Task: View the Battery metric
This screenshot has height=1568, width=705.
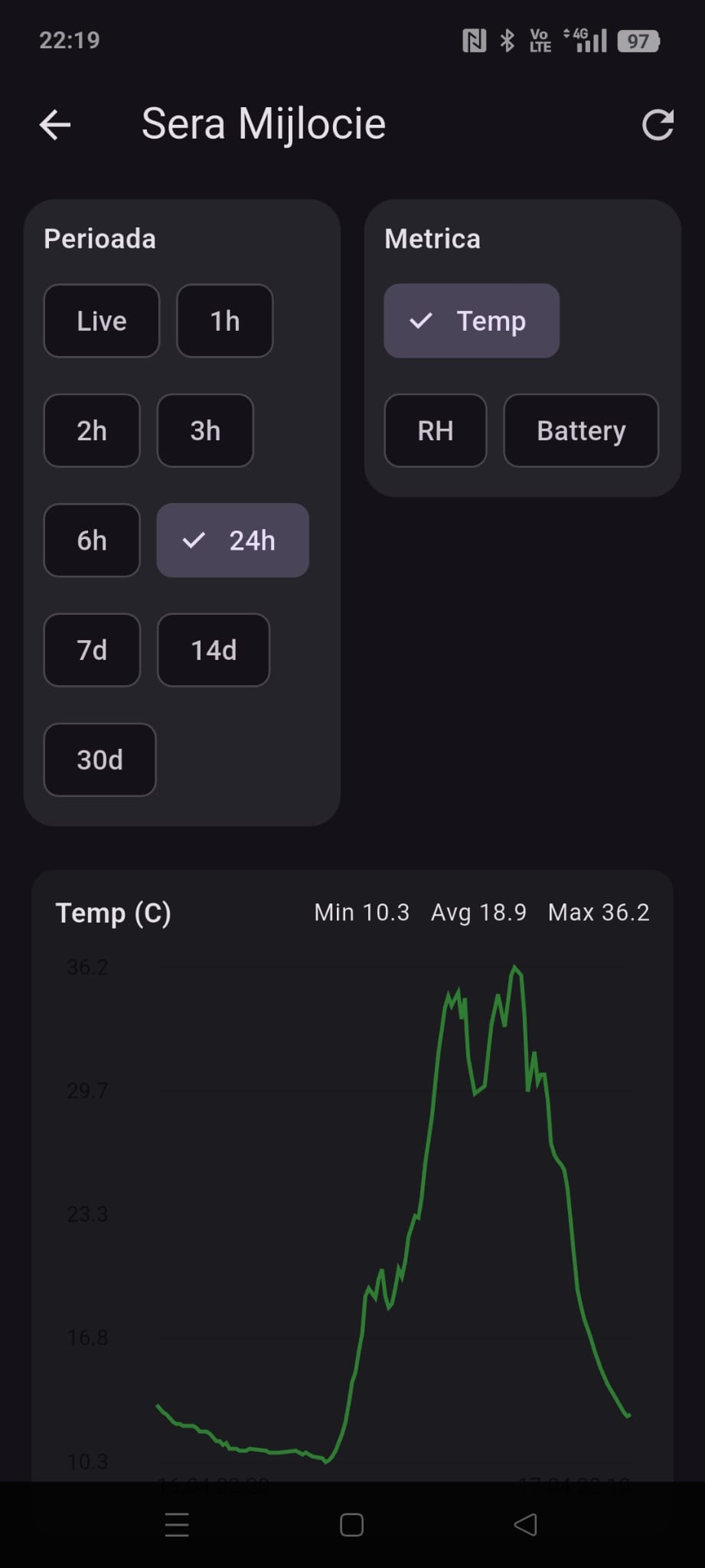Action: [x=581, y=430]
